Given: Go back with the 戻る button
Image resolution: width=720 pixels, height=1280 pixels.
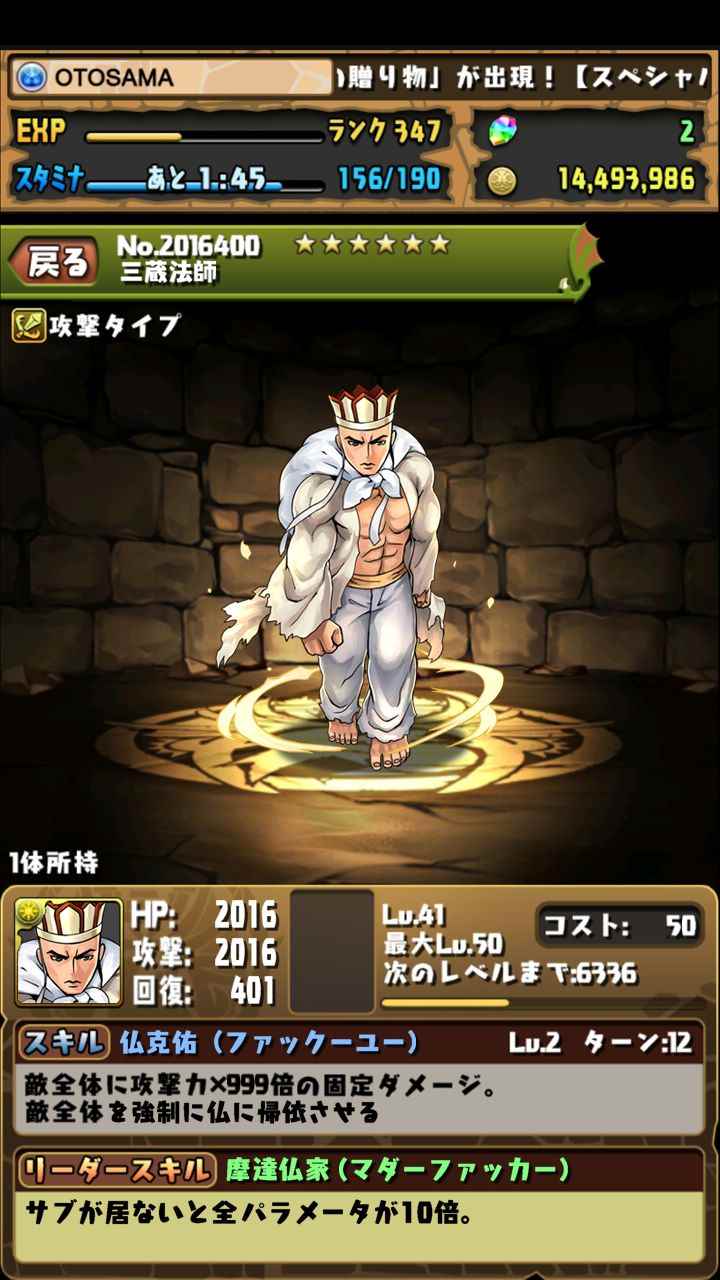Looking at the screenshot, I should [x=54, y=261].
